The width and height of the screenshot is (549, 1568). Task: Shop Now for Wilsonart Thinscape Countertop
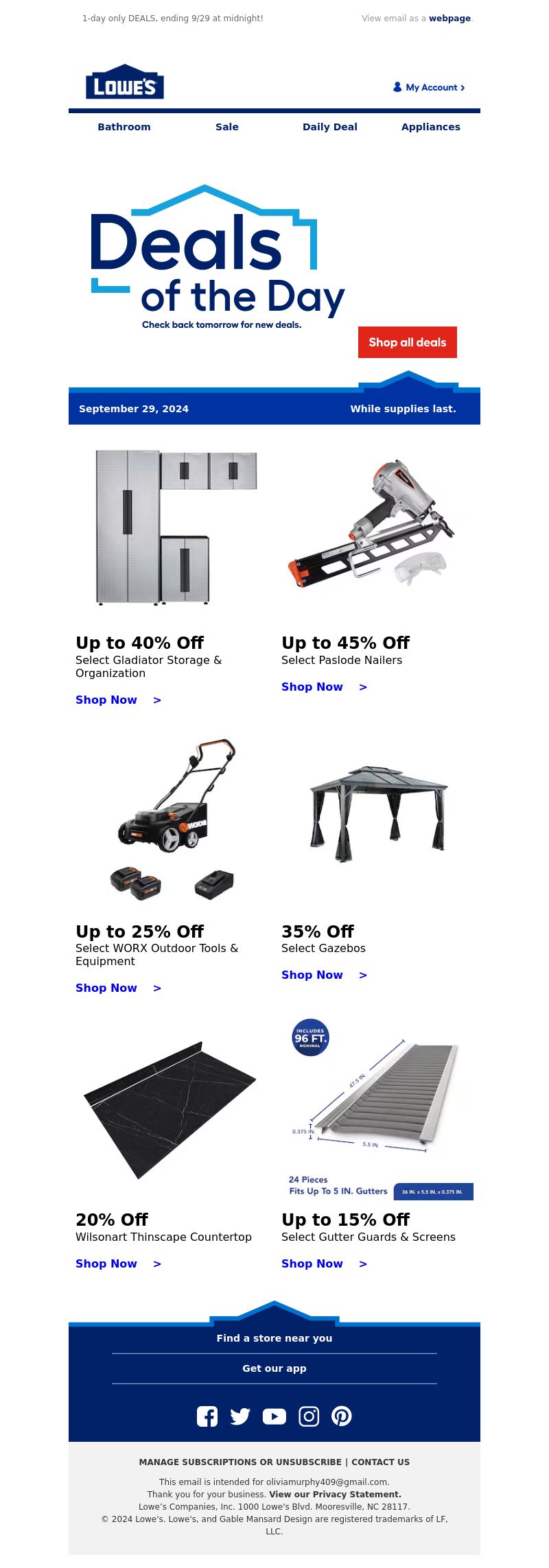tap(118, 1263)
